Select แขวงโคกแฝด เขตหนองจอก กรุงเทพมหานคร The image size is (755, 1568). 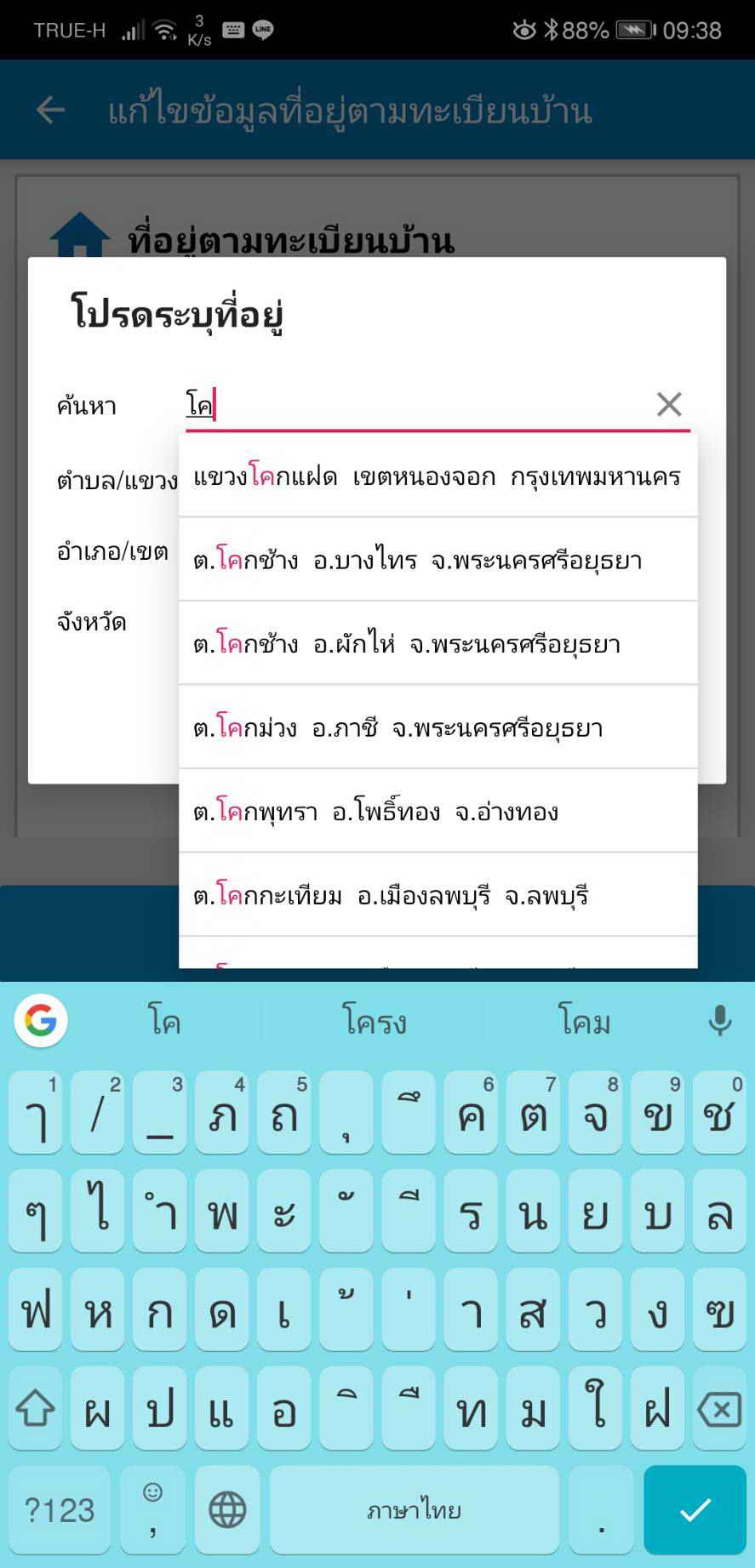pyautogui.click(x=438, y=476)
